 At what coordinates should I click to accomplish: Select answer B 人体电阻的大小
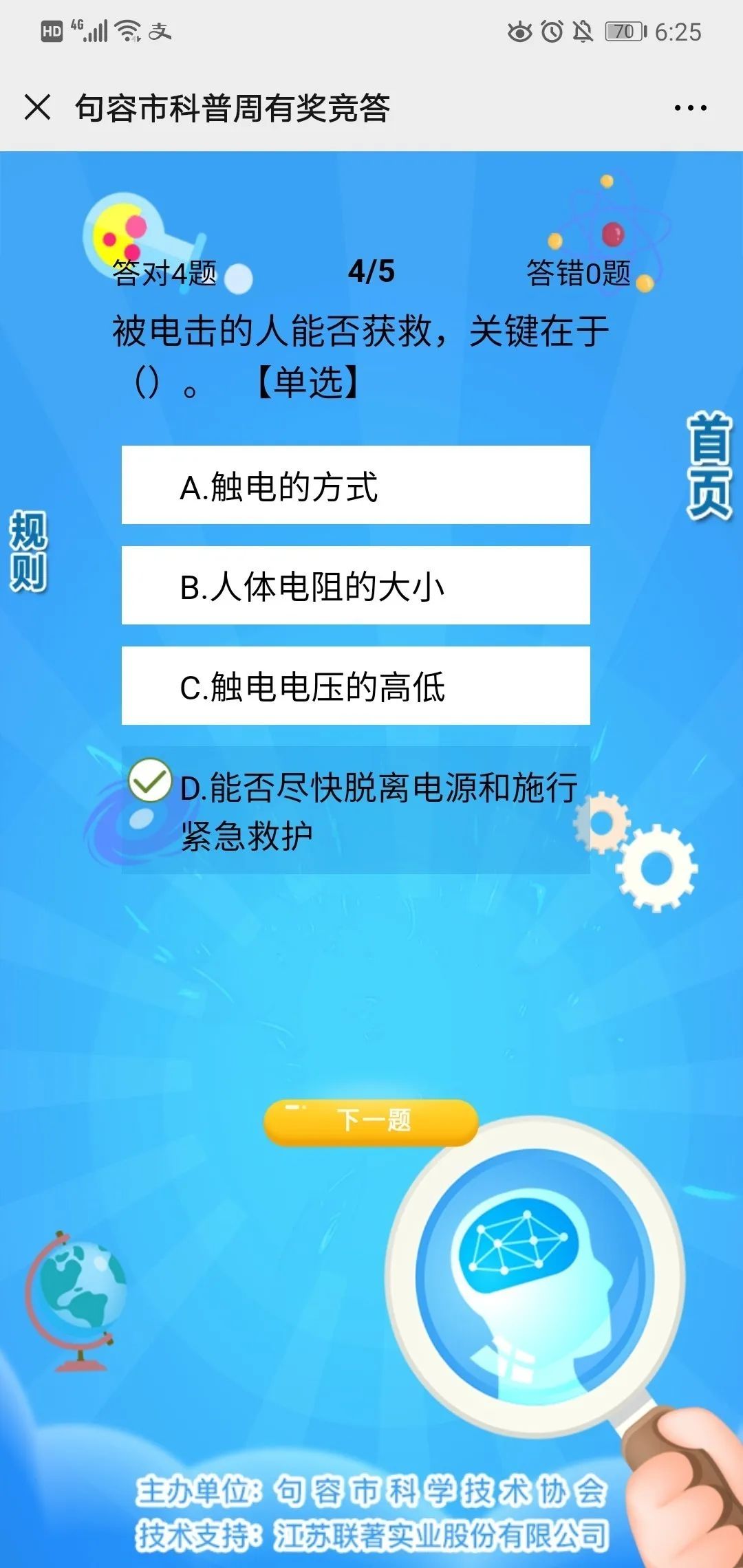(356, 587)
